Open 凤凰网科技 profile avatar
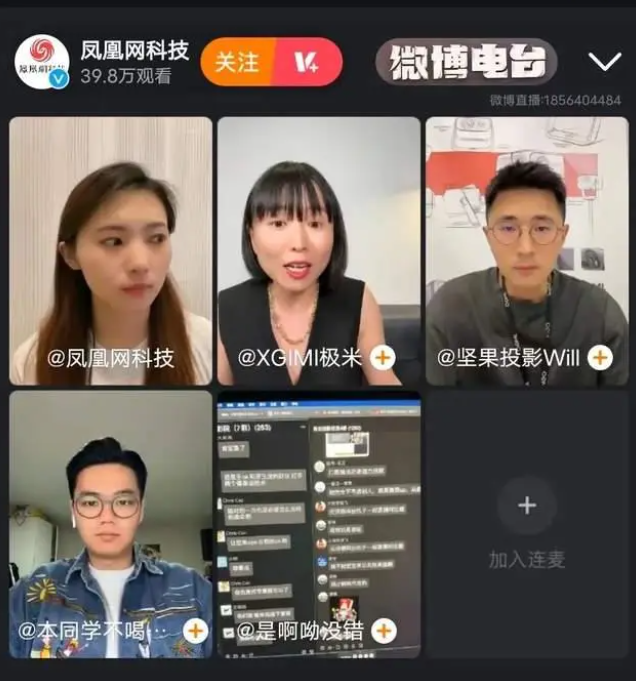The height and width of the screenshot is (681, 636). 42,62
